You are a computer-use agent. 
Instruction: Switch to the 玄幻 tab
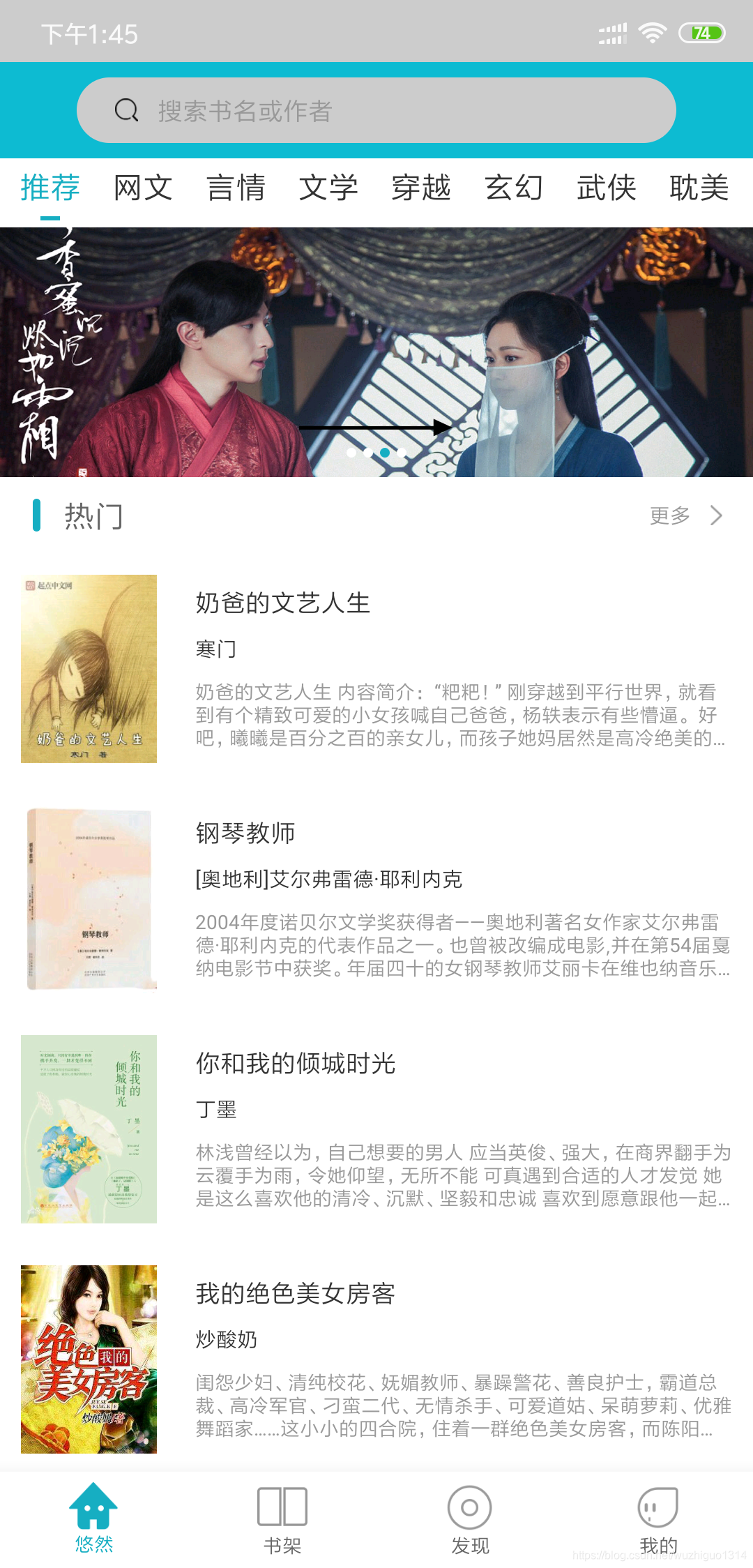point(514,188)
